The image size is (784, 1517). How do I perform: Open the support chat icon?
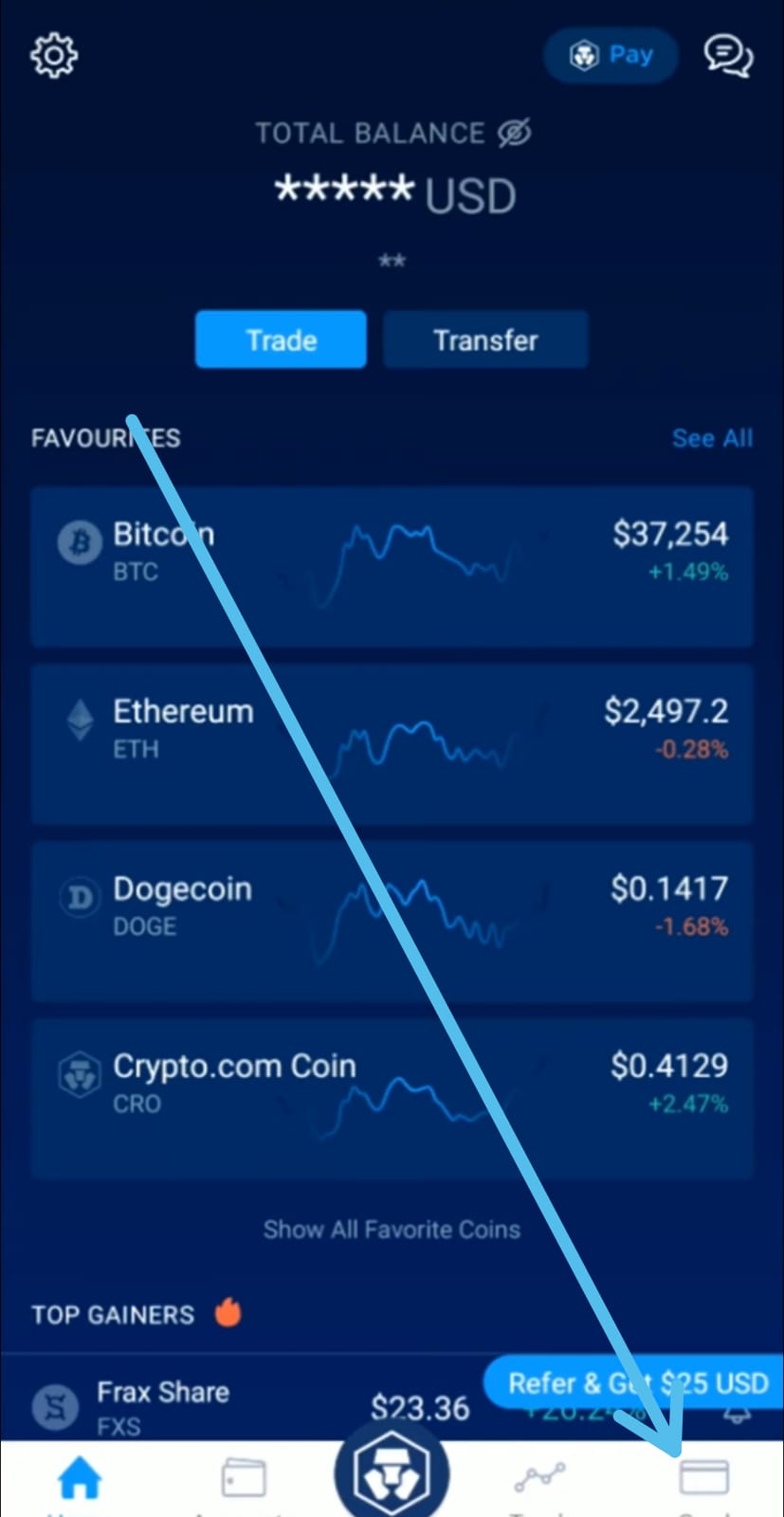(728, 56)
